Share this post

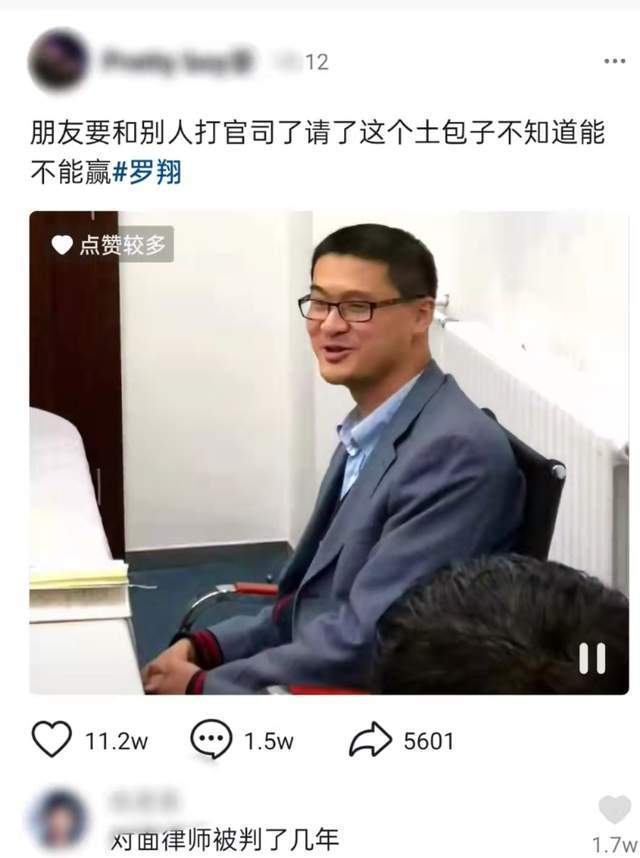point(369,741)
